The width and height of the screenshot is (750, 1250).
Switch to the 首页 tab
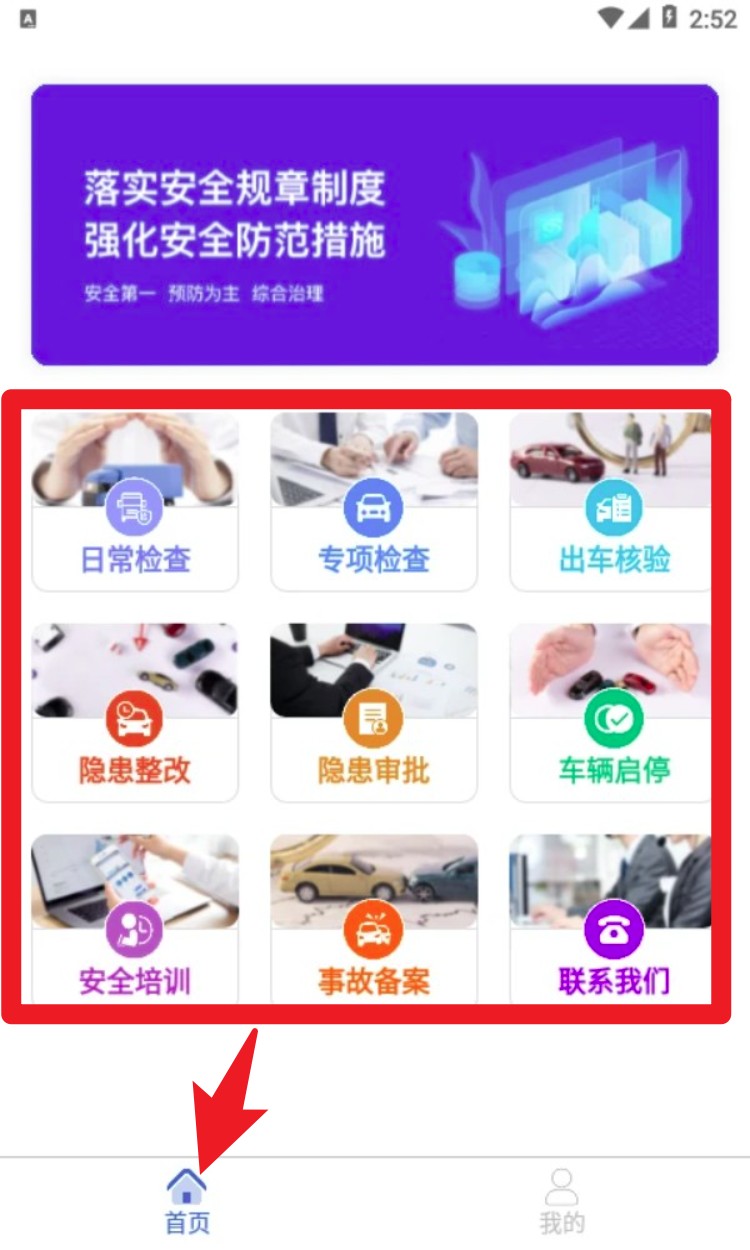[x=187, y=1201]
